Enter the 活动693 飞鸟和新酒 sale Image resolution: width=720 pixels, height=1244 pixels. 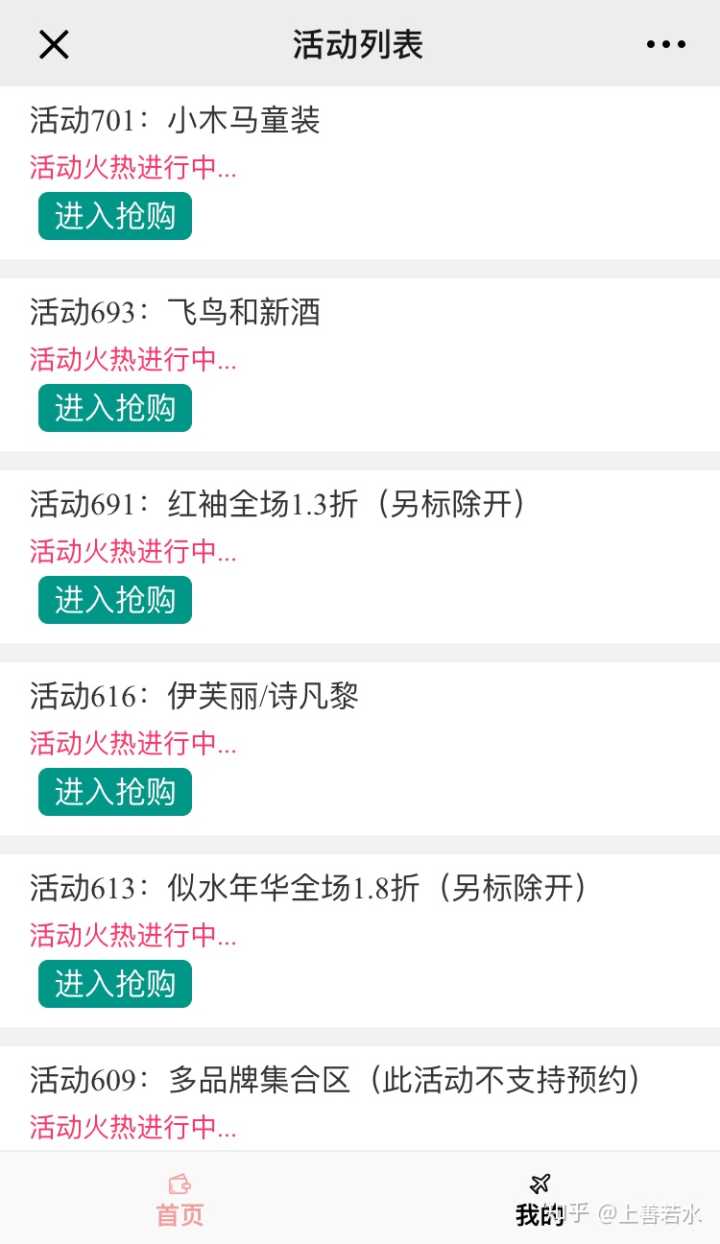115,408
